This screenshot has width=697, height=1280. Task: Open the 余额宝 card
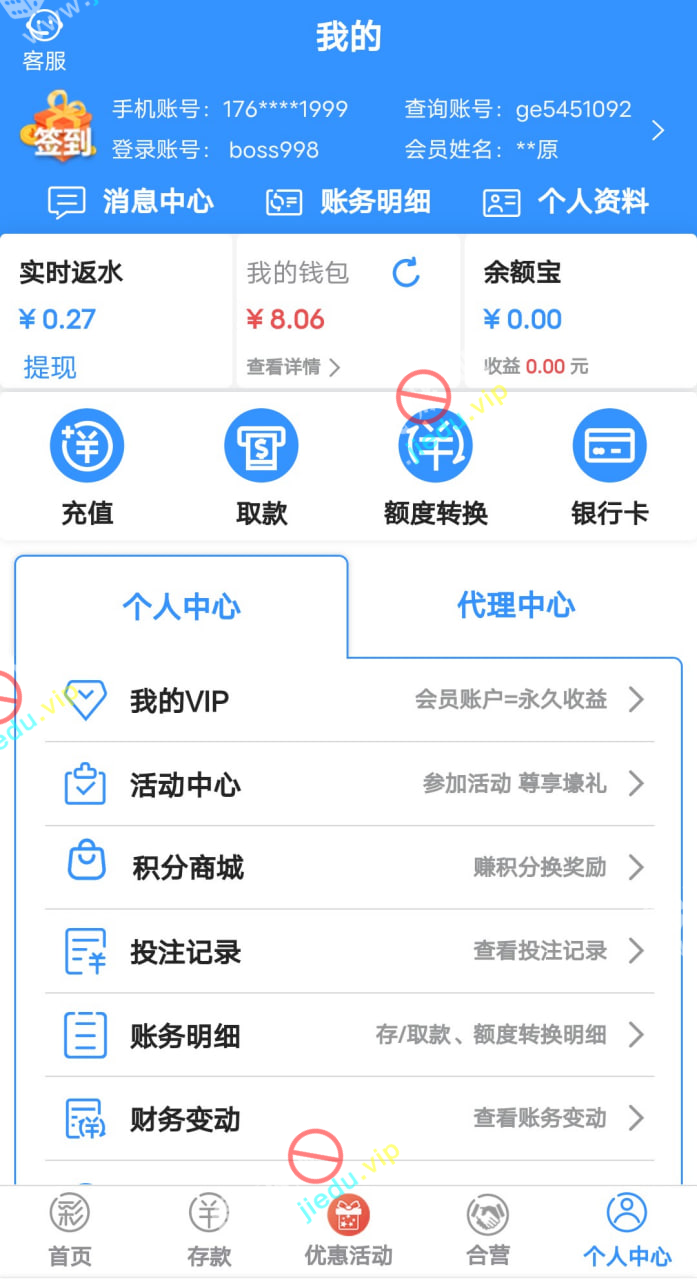[x=580, y=311]
